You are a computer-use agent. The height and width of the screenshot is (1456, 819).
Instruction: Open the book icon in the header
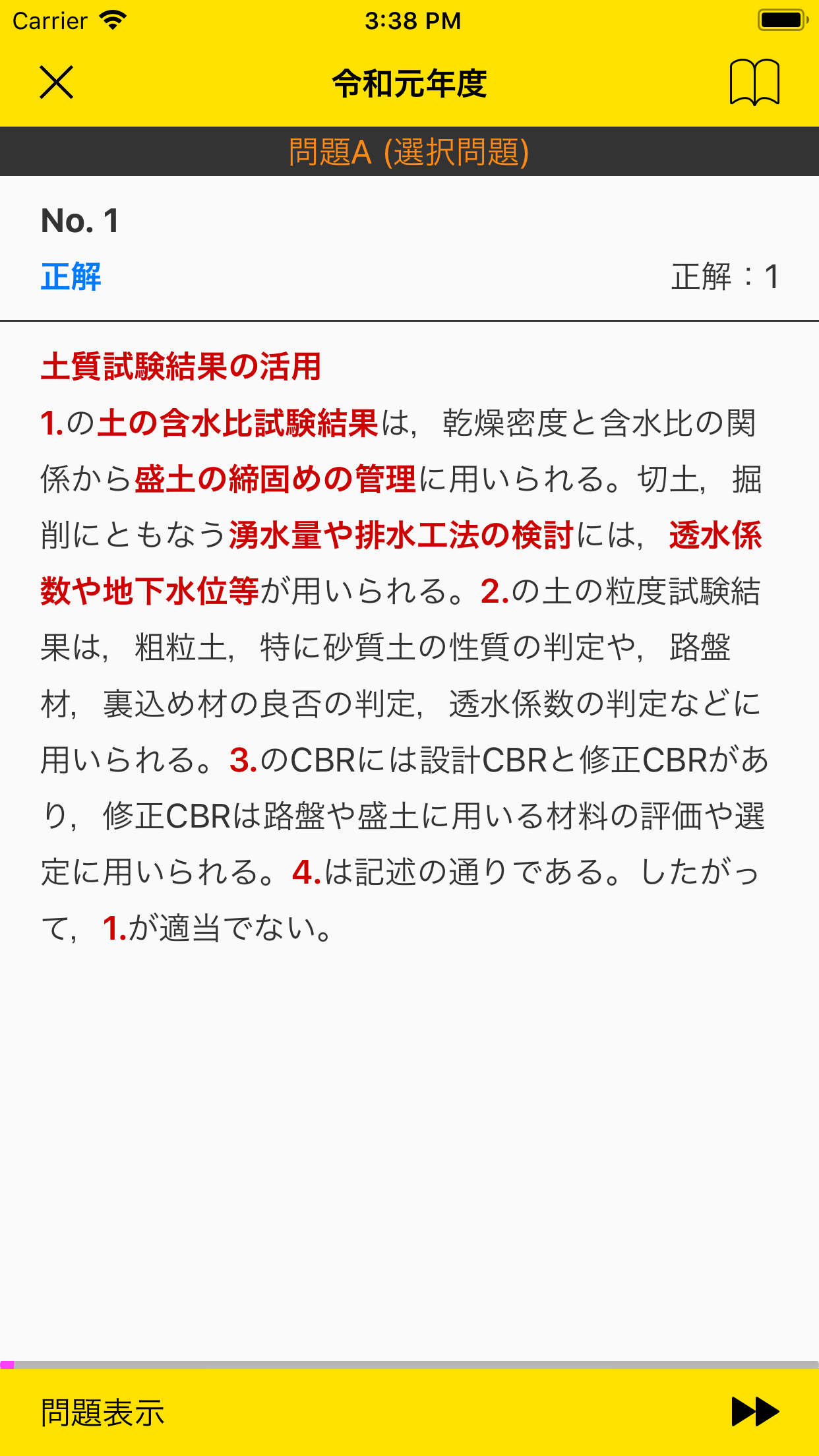click(x=754, y=82)
